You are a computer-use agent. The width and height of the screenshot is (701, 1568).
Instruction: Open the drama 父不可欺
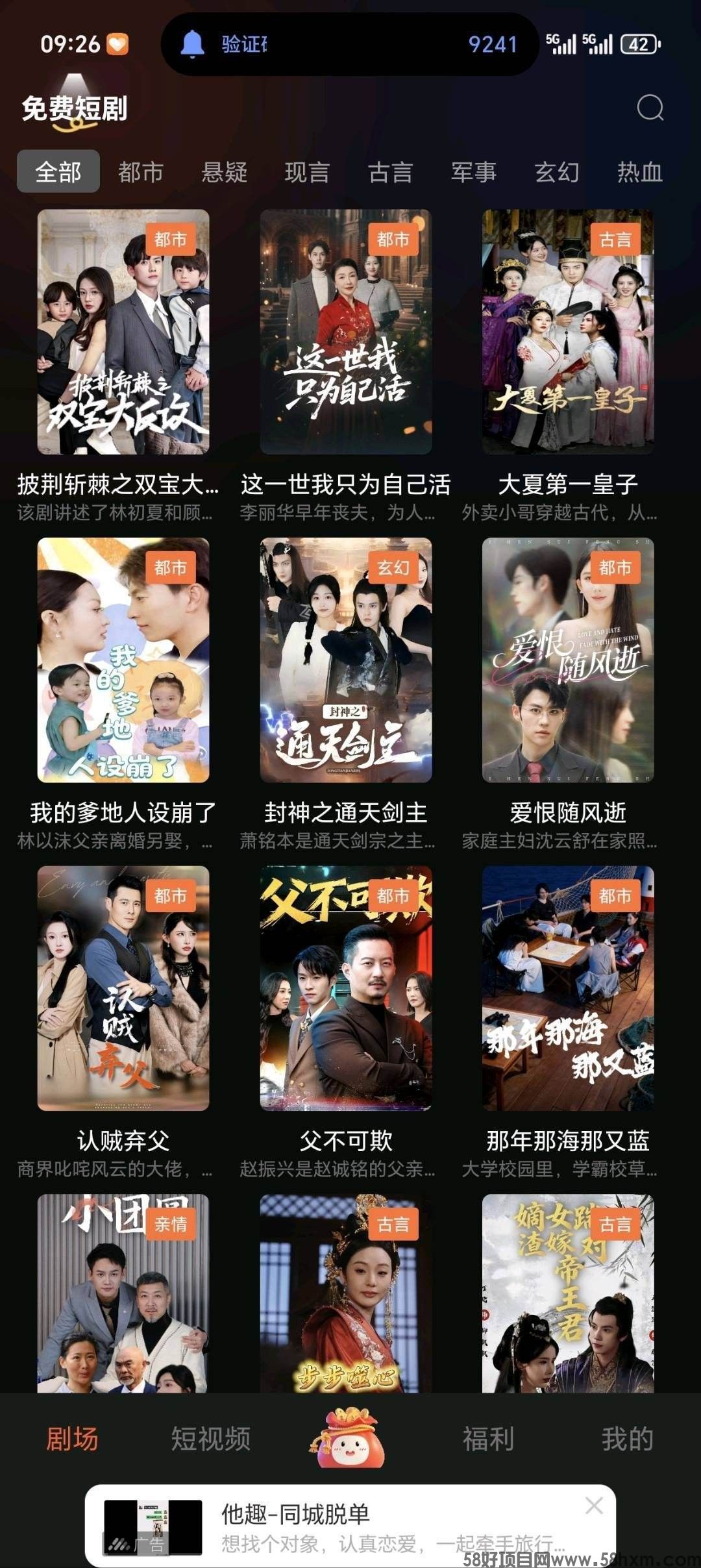click(x=345, y=988)
